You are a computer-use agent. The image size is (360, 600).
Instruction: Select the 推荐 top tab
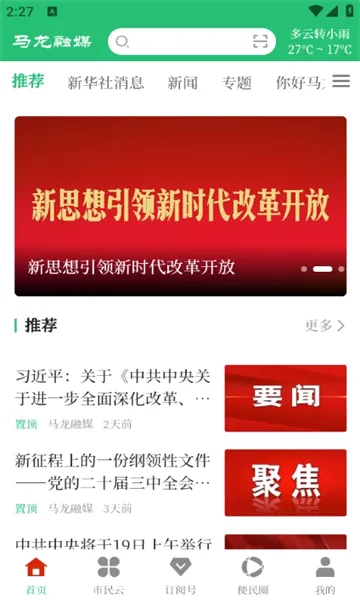28,81
